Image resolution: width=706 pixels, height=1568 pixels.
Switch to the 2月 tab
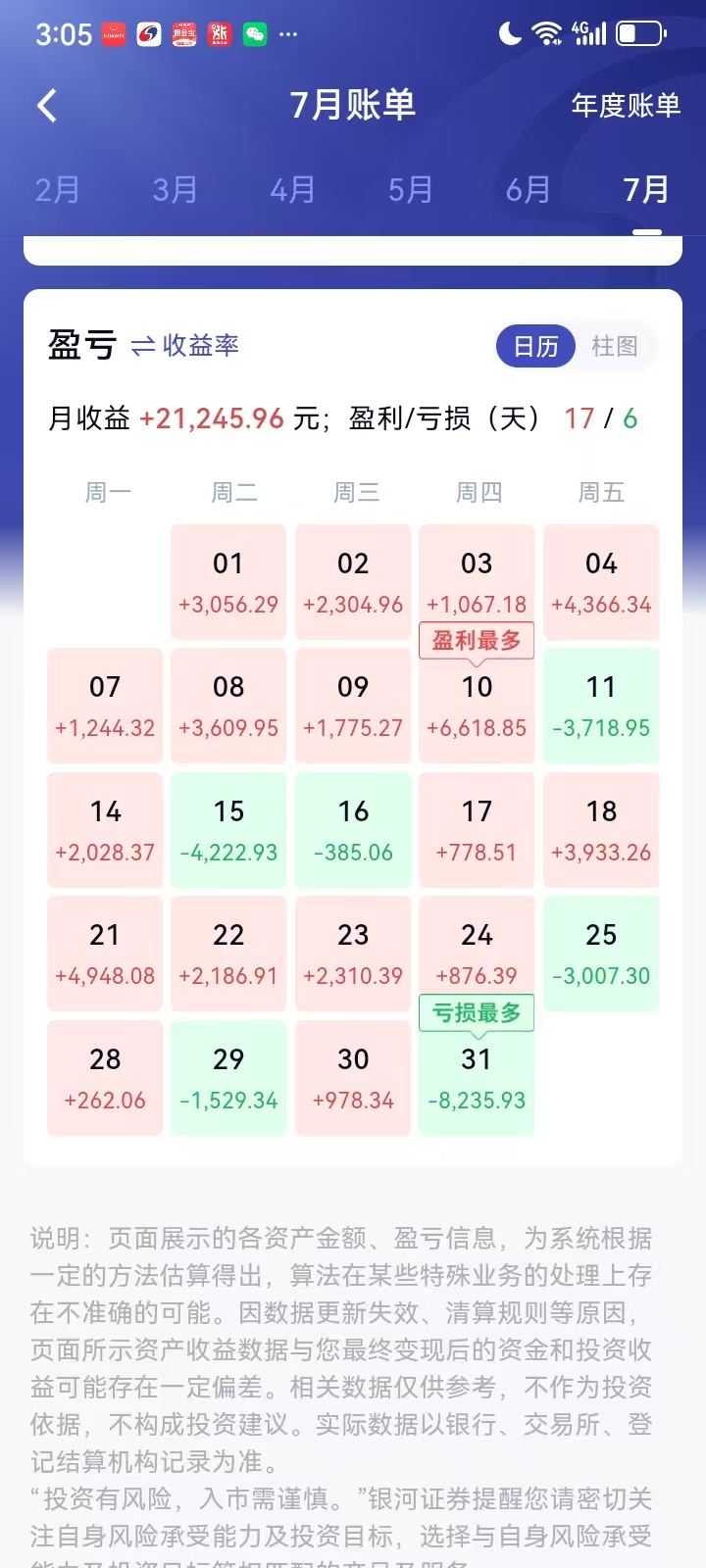click(57, 189)
